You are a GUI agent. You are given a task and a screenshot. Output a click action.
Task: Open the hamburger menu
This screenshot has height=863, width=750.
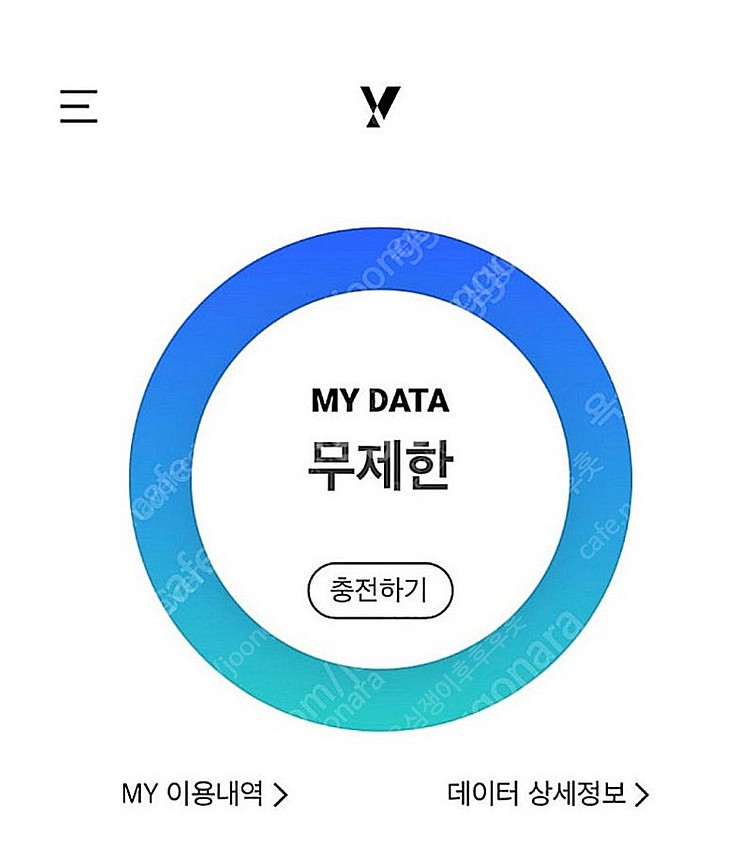click(x=79, y=106)
